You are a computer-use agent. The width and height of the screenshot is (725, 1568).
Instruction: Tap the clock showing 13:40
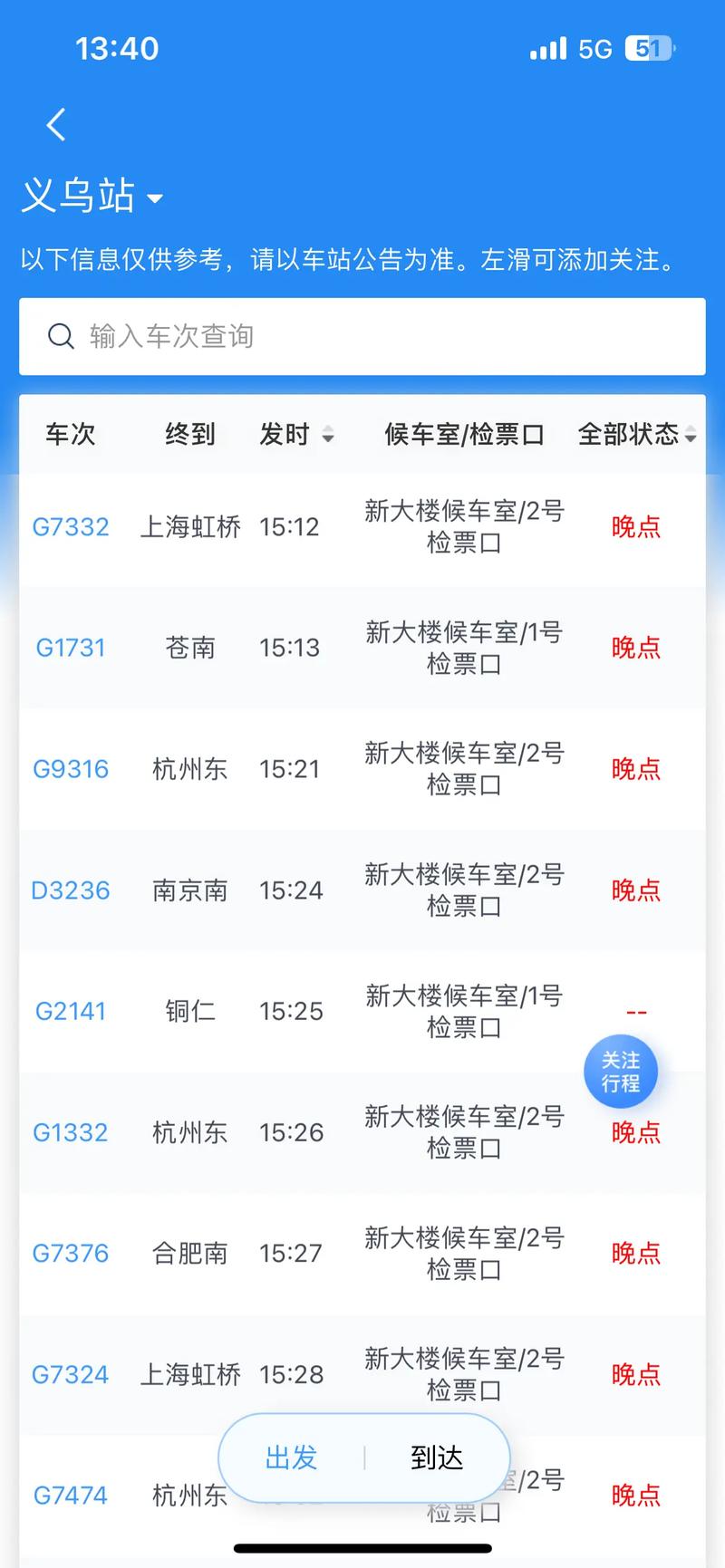pos(118,47)
